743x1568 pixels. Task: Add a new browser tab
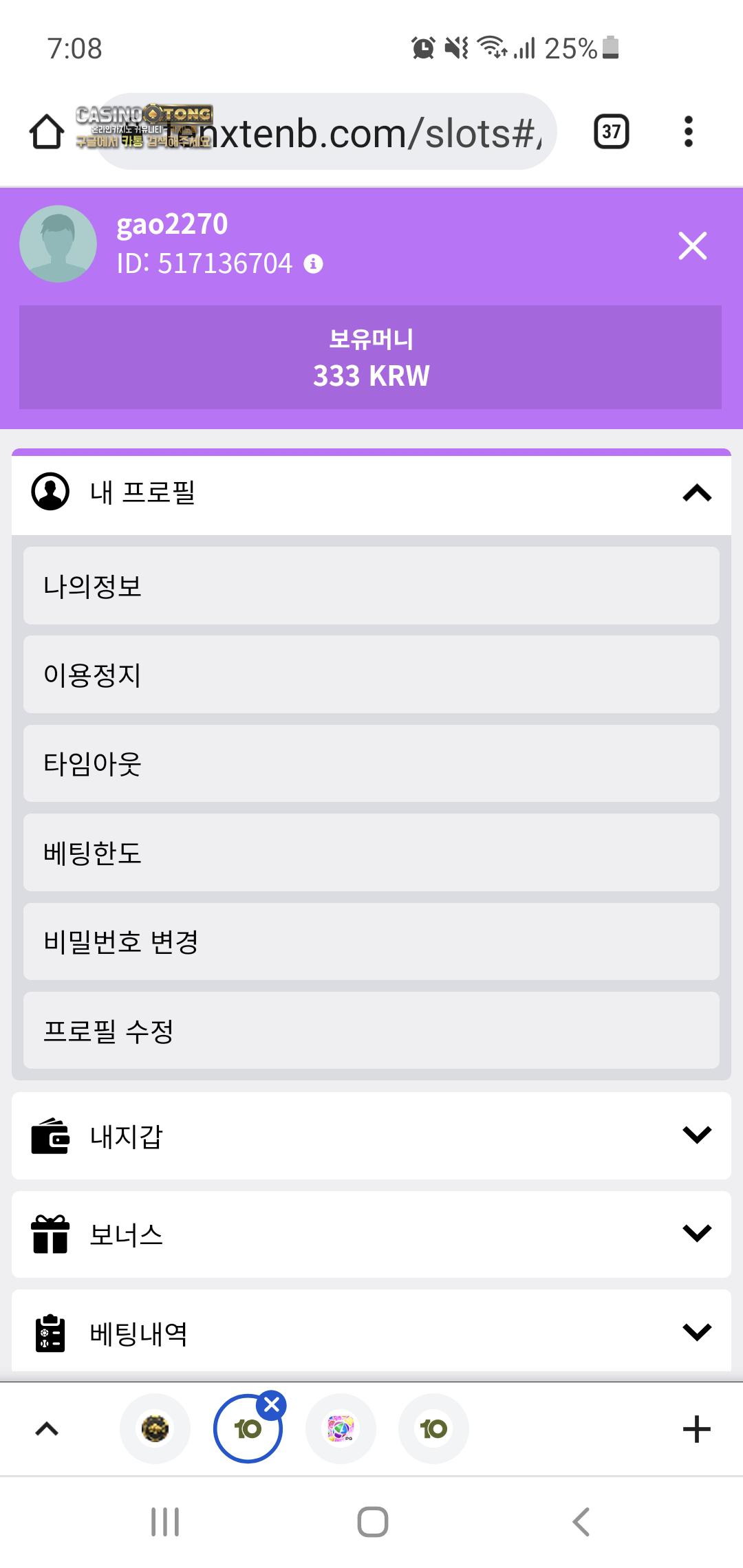(696, 1429)
